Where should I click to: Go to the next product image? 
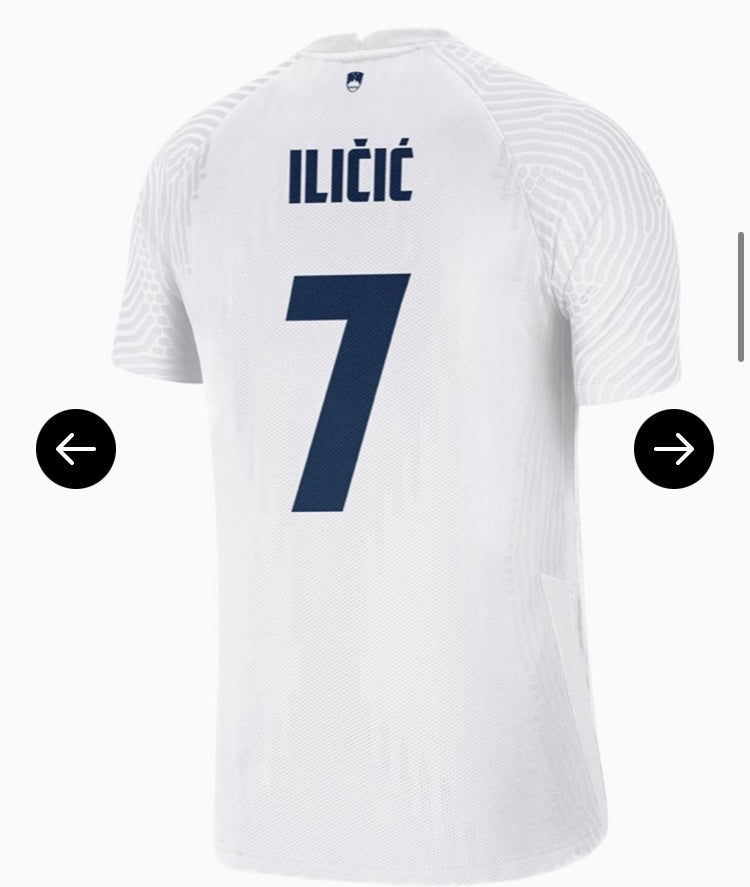click(673, 449)
